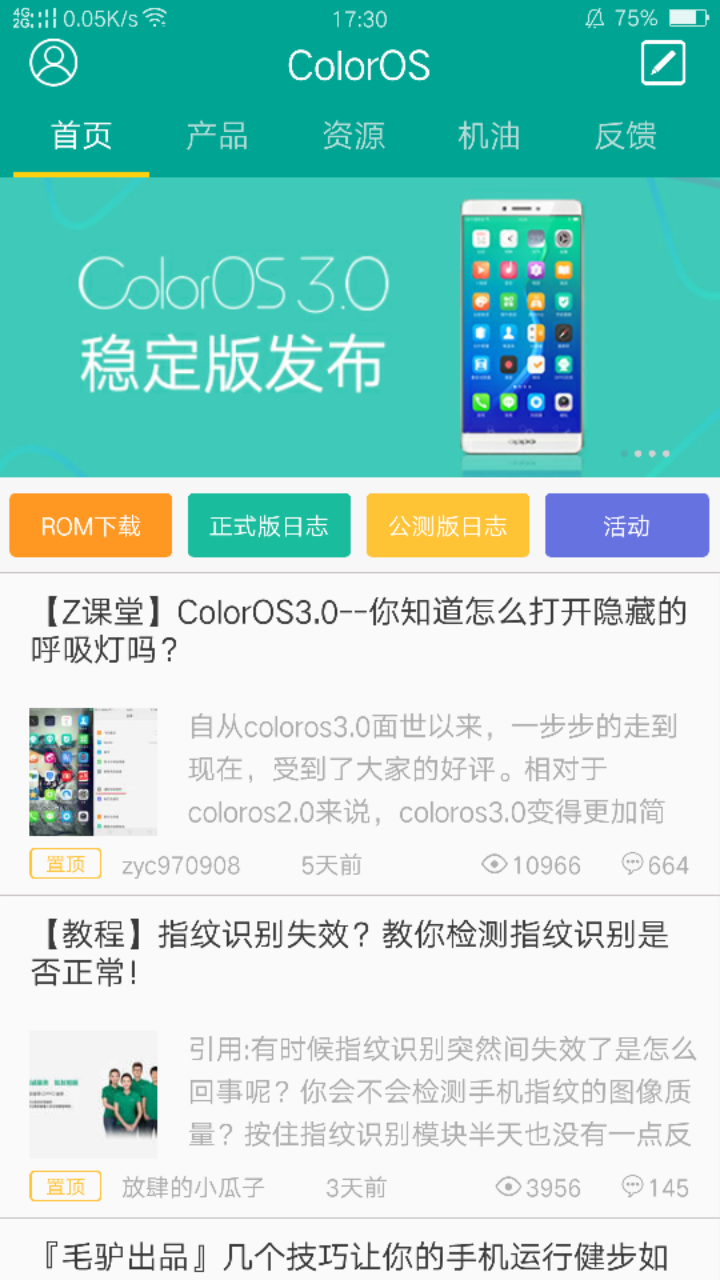Switch to the 反馈 tab

point(625,136)
